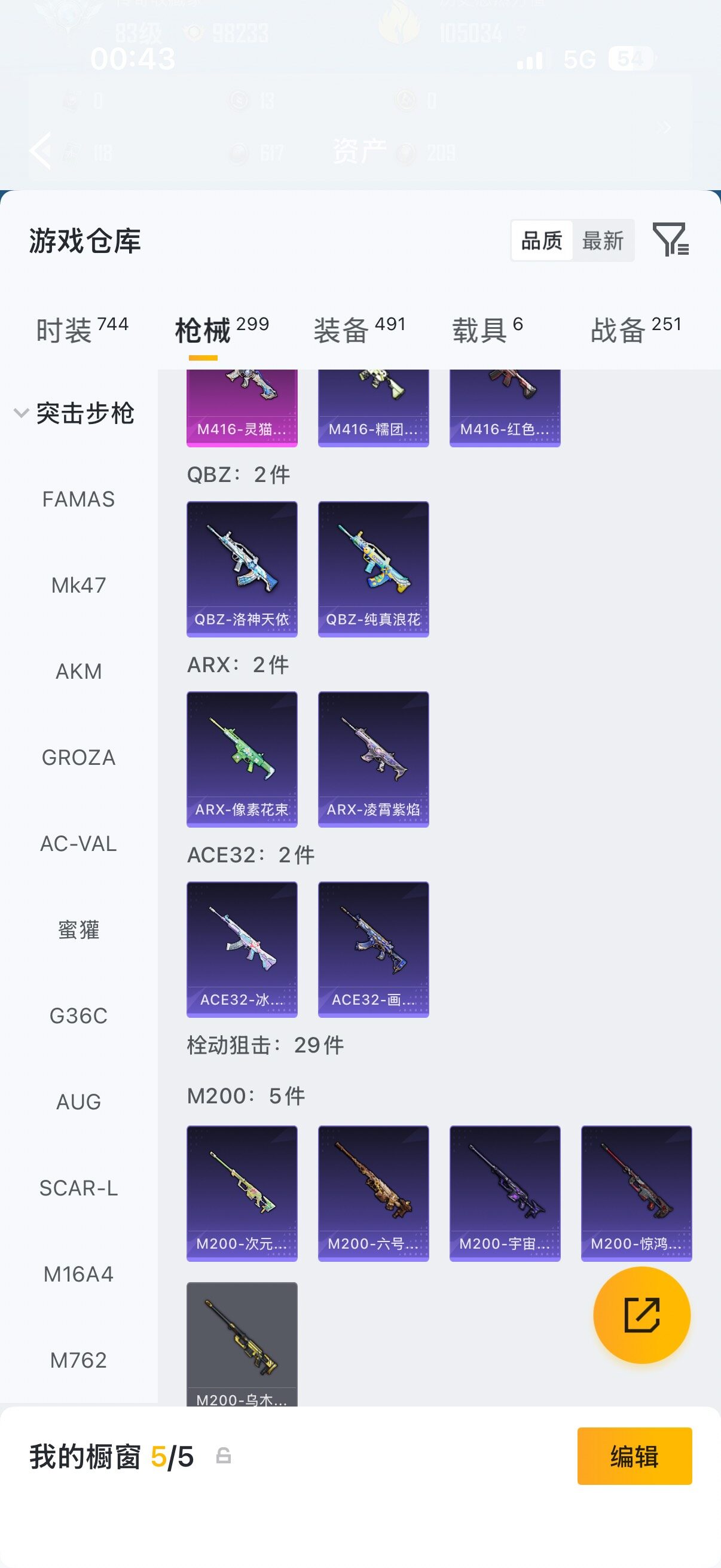This screenshot has width=721, height=1568.
Task: Select FAMAS in the side list
Action: click(x=78, y=499)
